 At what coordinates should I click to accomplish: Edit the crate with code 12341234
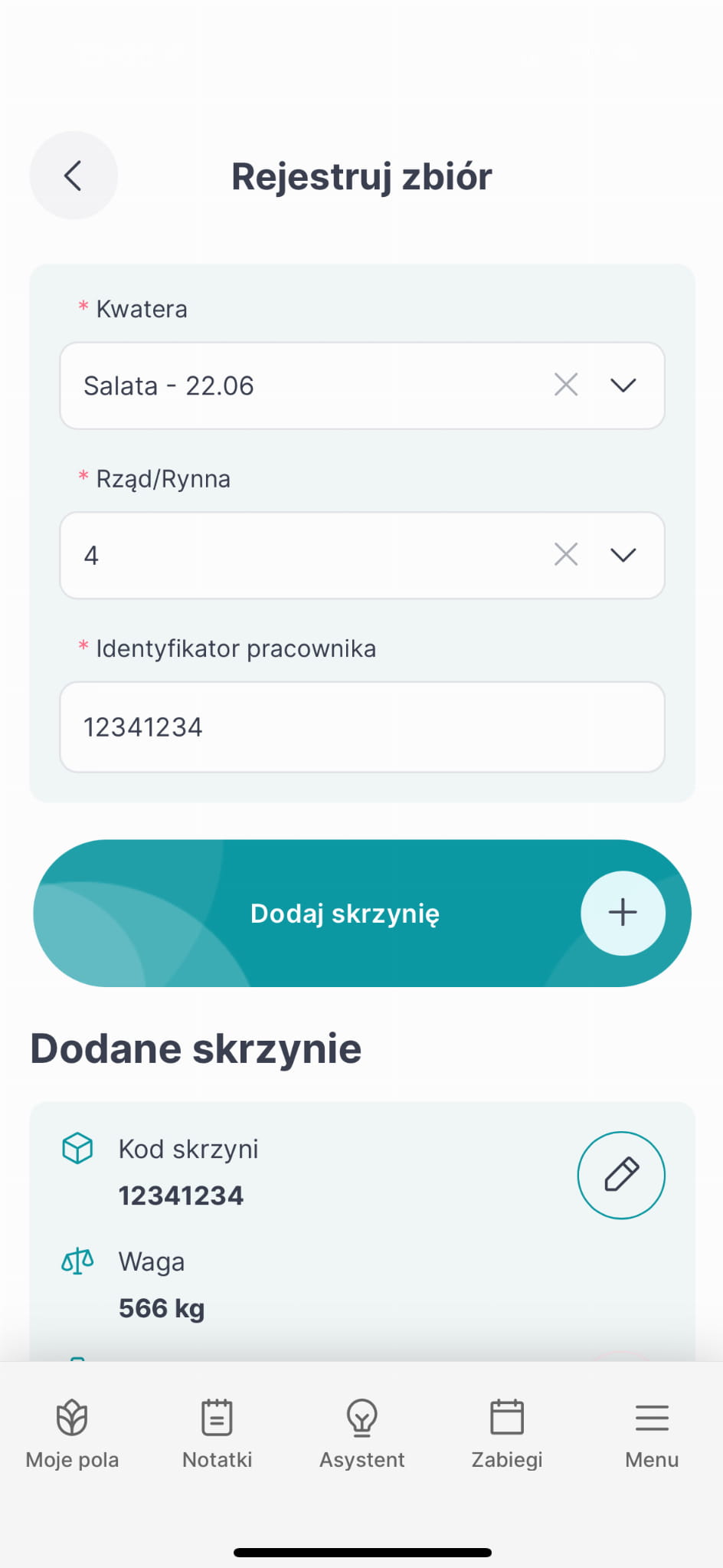(x=621, y=1175)
